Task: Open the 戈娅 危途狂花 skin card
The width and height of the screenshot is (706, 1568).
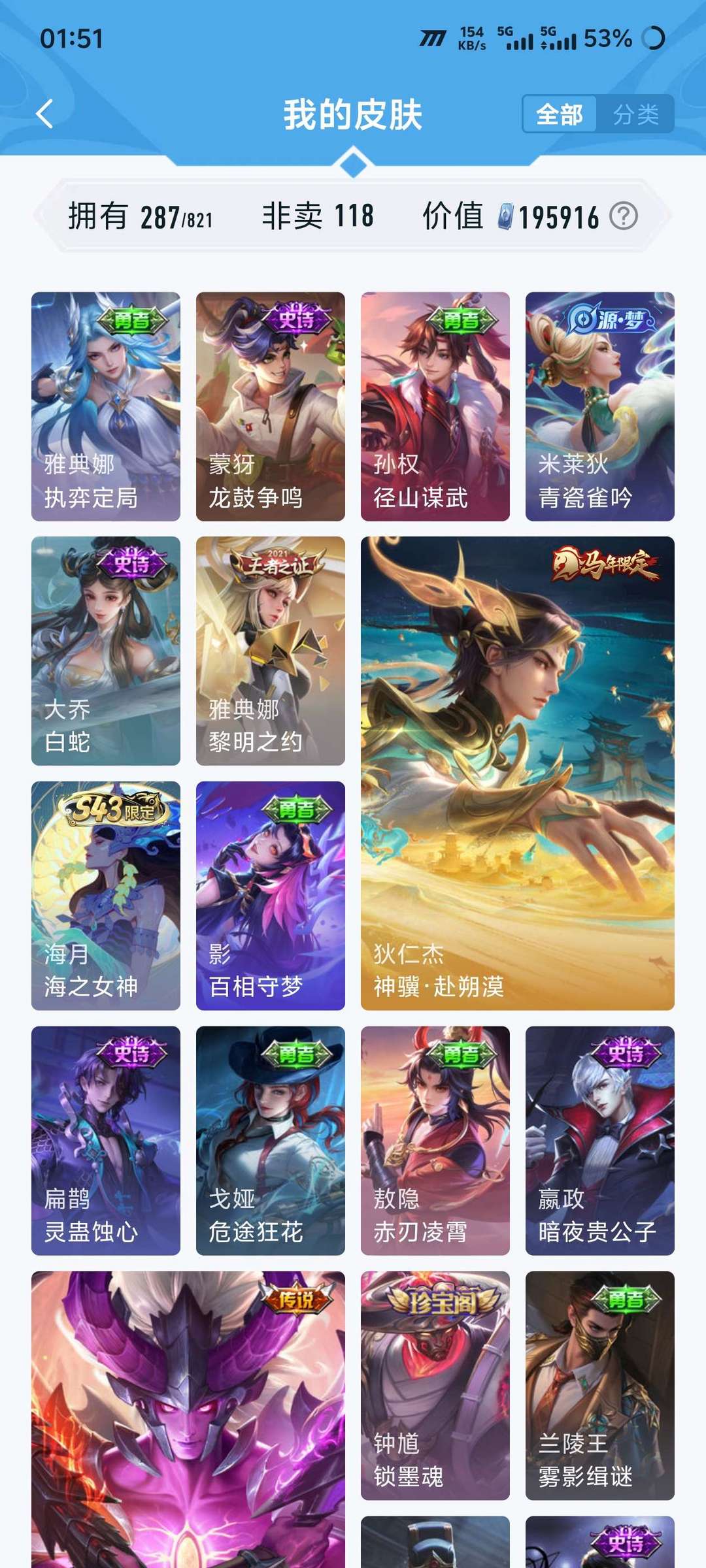Action: (x=271, y=1141)
